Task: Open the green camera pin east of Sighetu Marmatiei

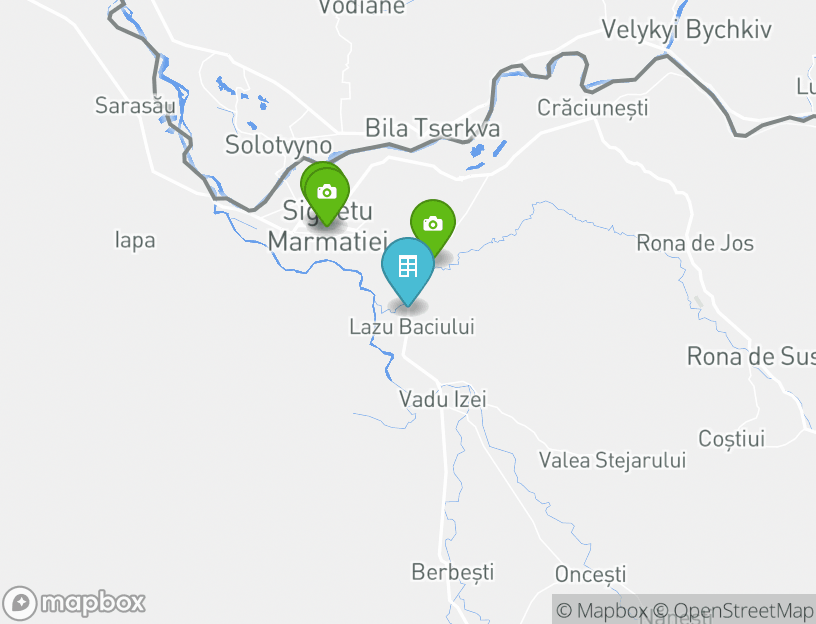Action: tap(433, 224)
